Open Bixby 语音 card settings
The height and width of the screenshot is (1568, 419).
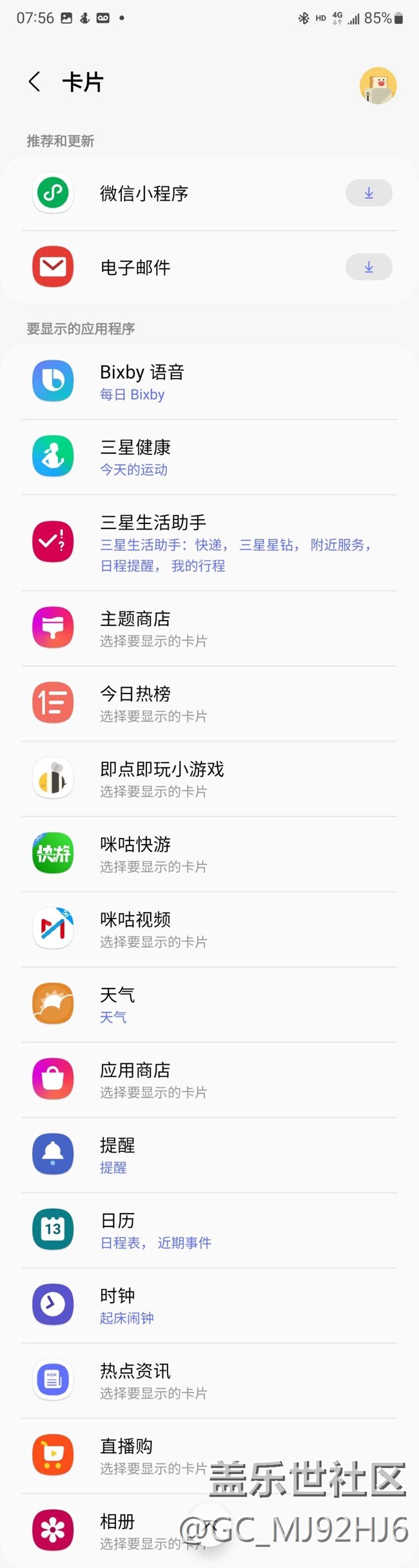pos(209,382)
